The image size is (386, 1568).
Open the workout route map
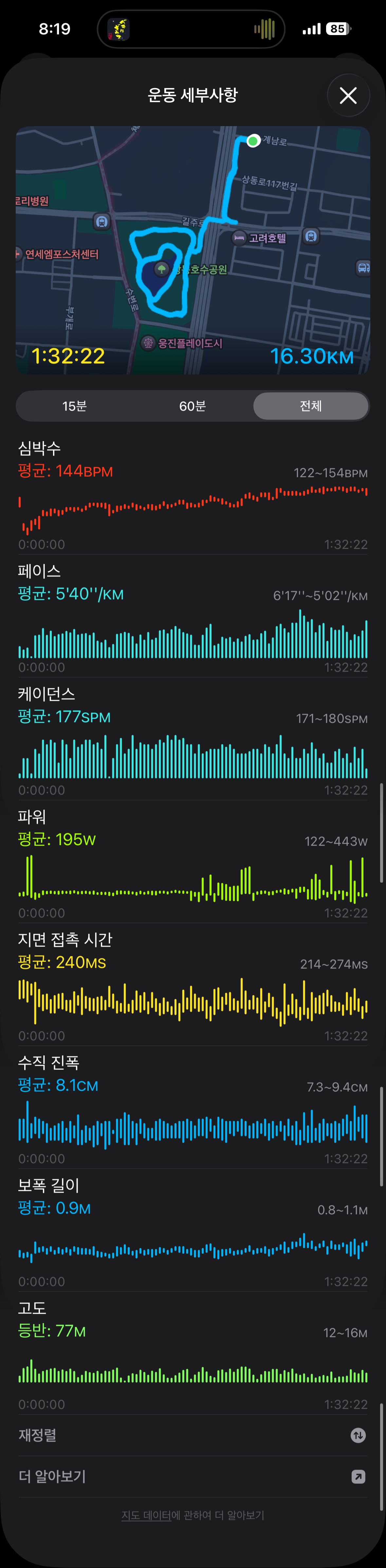point(193,250)
